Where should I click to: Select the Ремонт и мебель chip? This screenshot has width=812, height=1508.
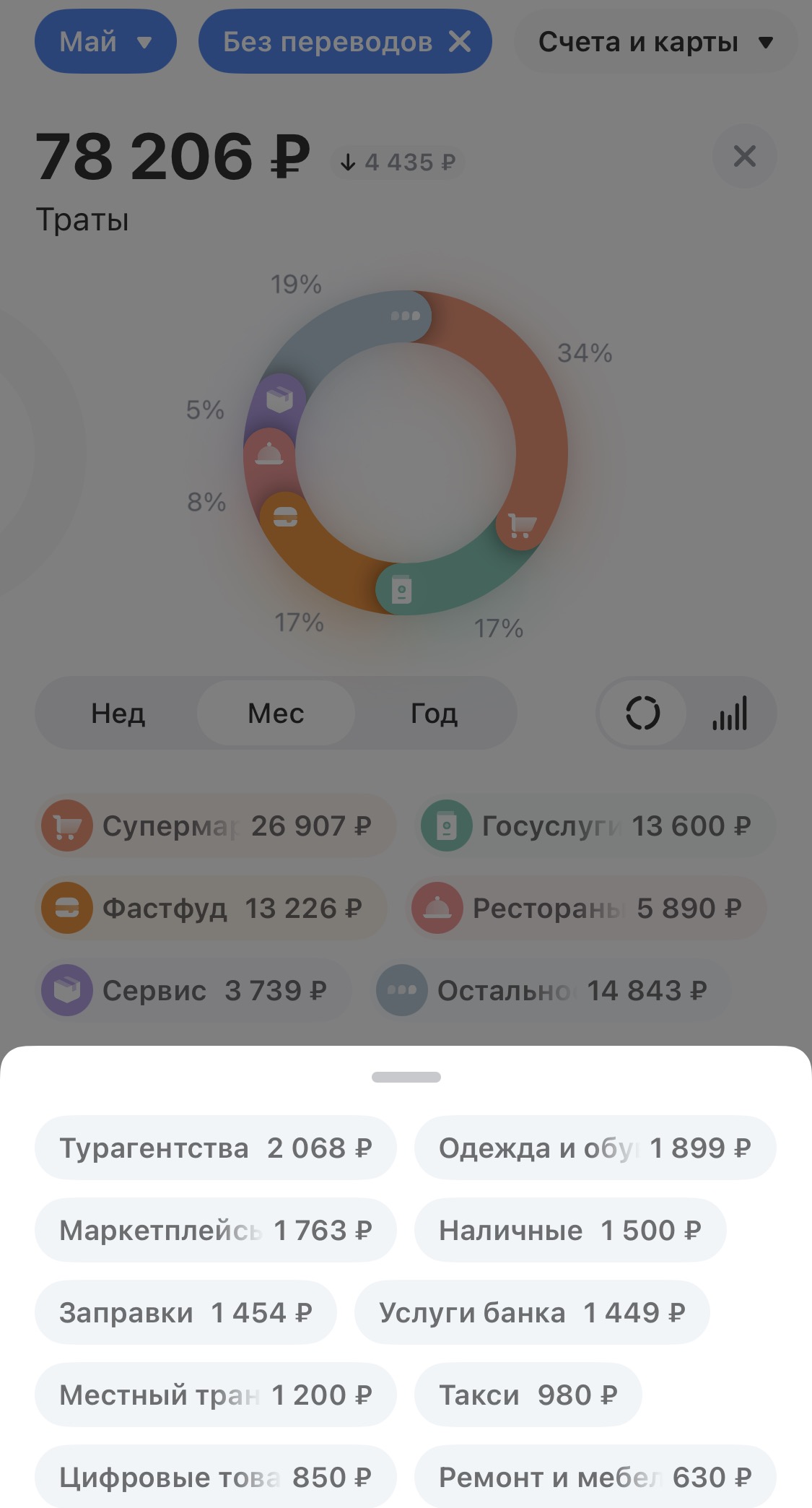click(595, 1476)
